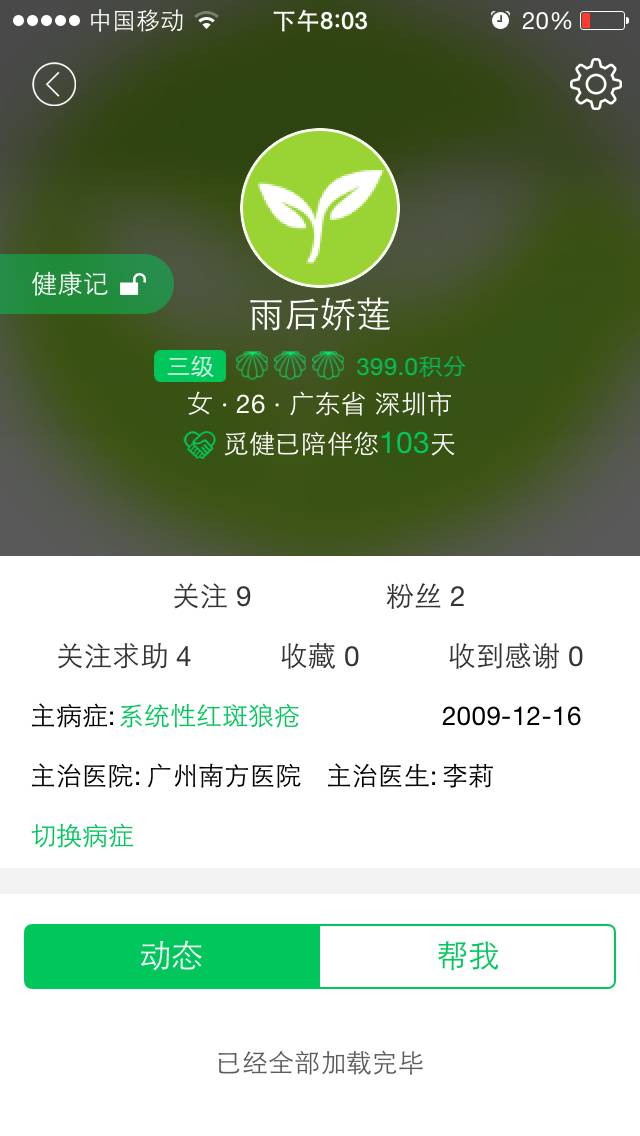Open 收藏 favorites list
The image size is (640, 1136).
[320, 656]
